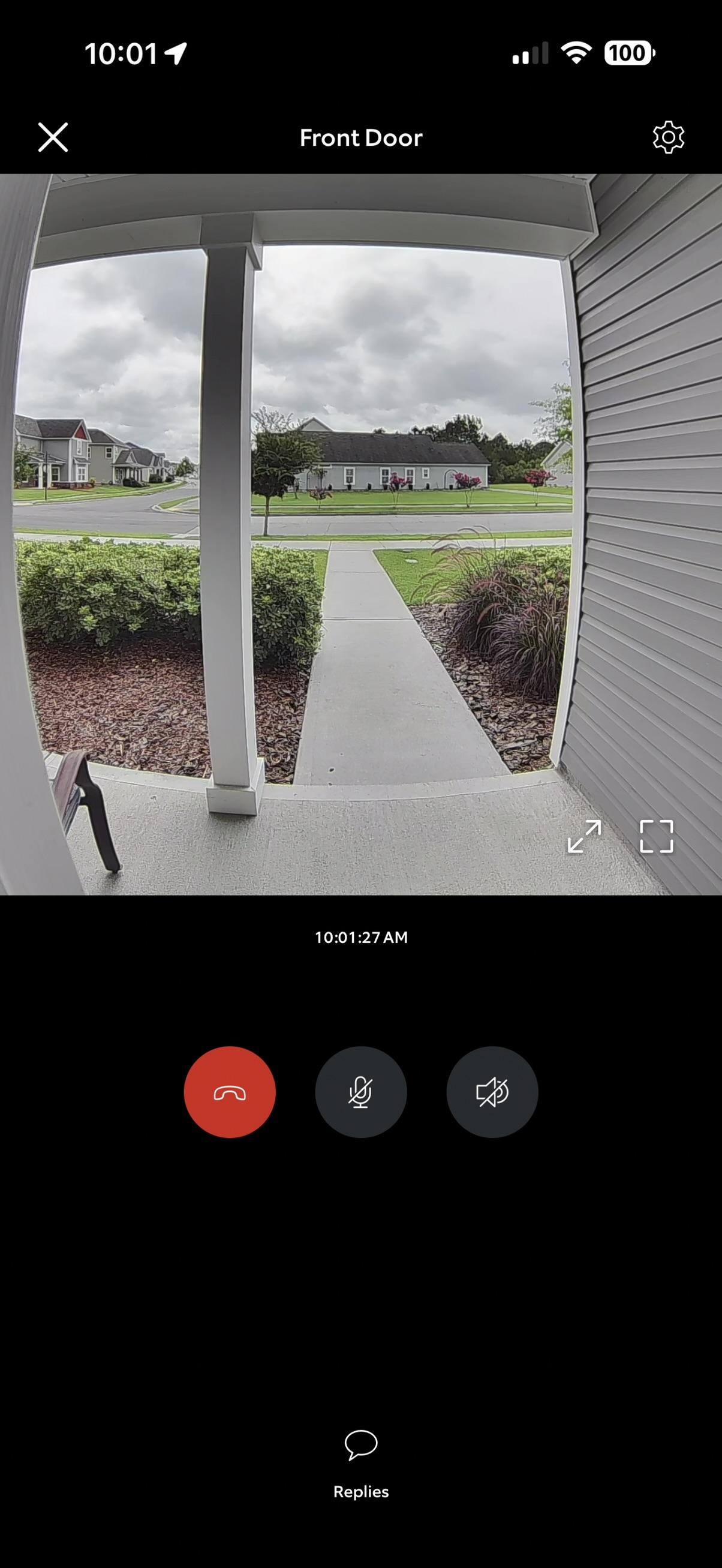
Task: Open Replies quick responses
Action: point(361,1464)
